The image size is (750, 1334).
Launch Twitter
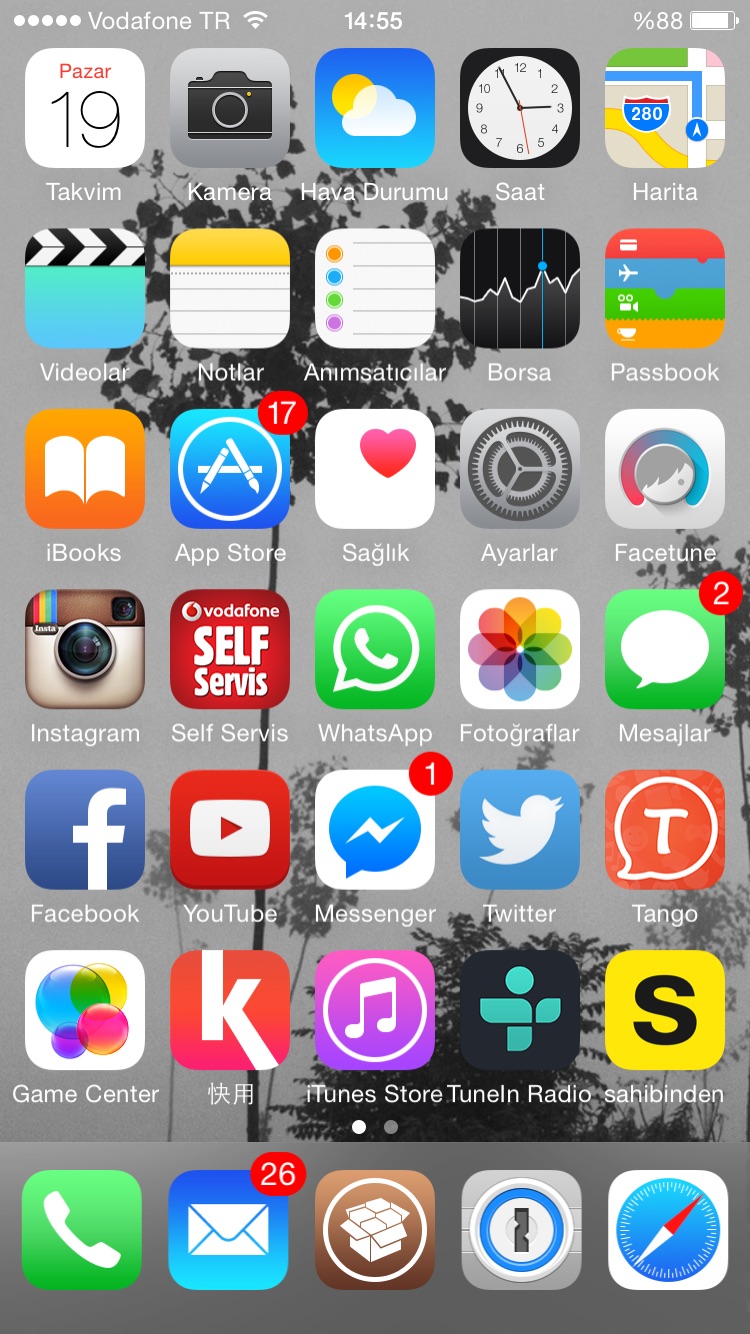click(x=520, y=829)
